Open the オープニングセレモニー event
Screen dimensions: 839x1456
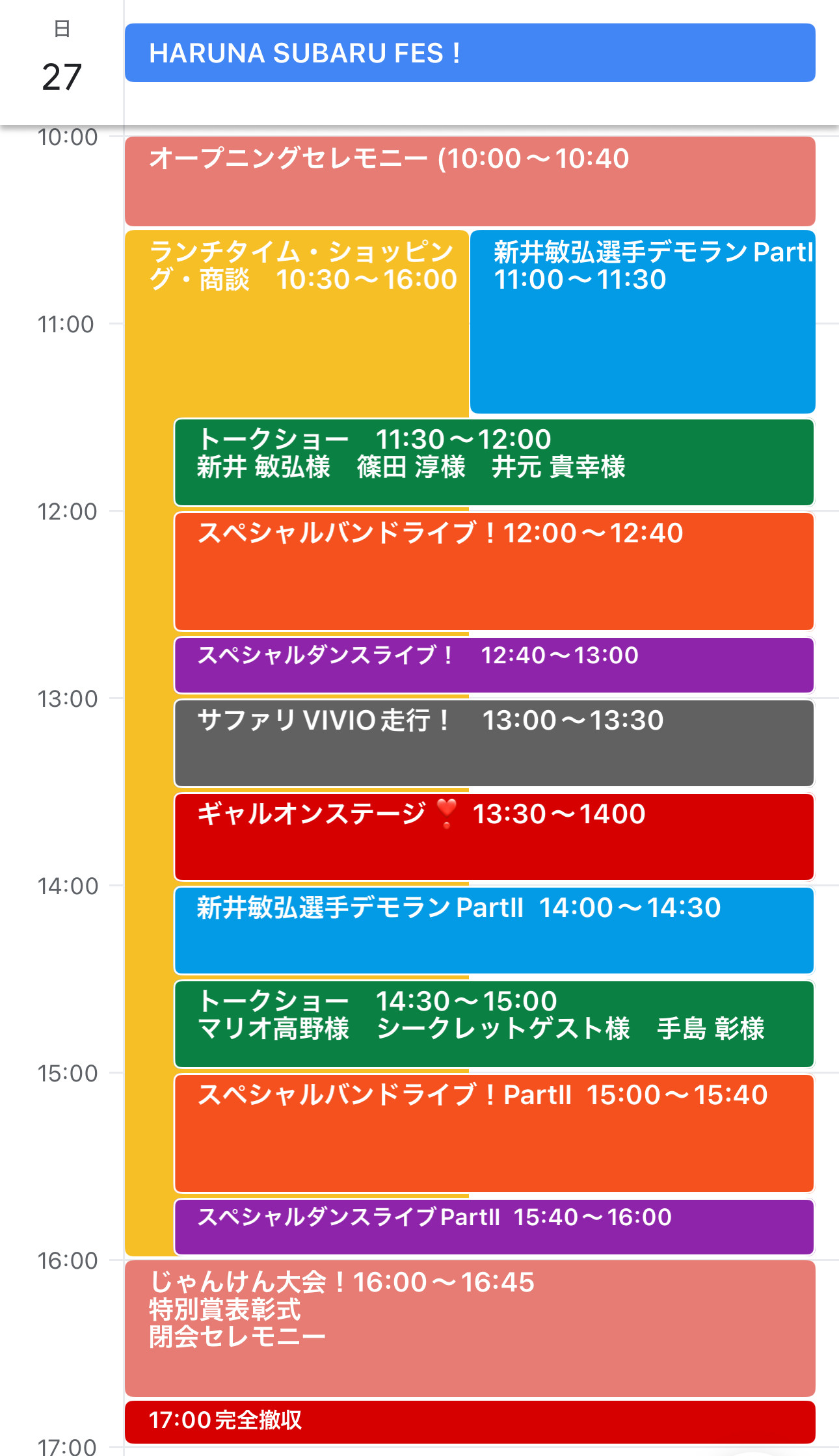470,181
